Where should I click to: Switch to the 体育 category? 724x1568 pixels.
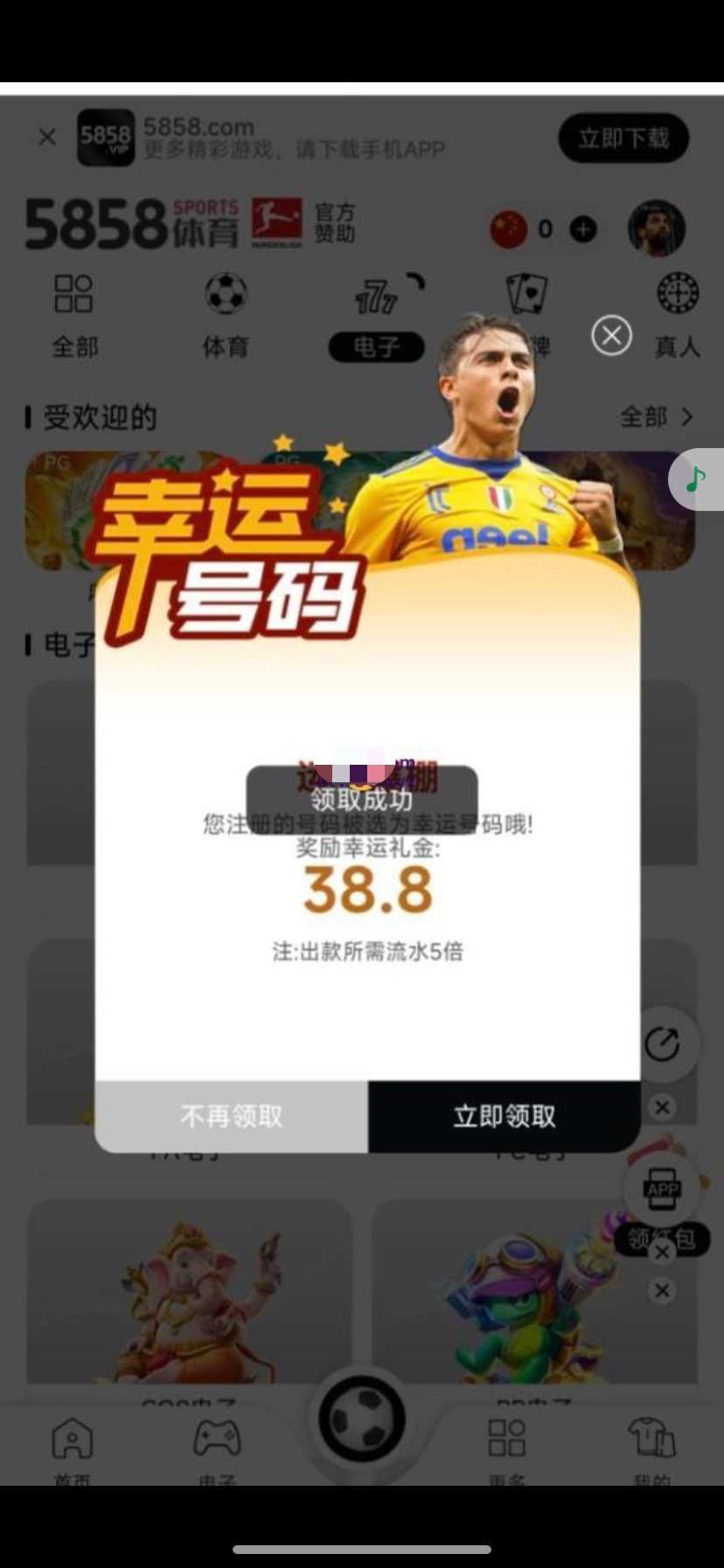tap(226, 315)
